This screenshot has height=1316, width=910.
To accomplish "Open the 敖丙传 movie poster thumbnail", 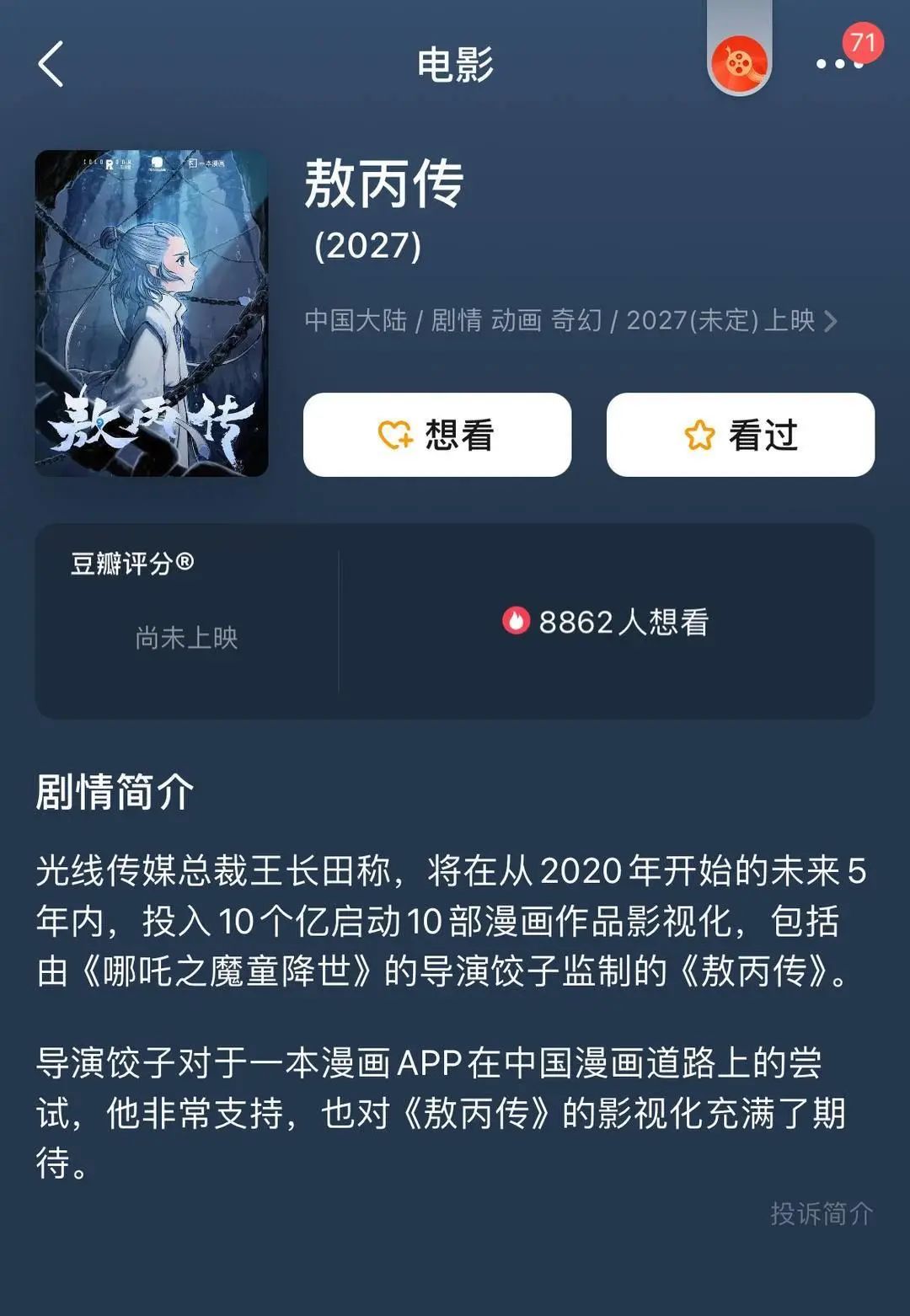I will pyautogui.click(x=152, y=312).
